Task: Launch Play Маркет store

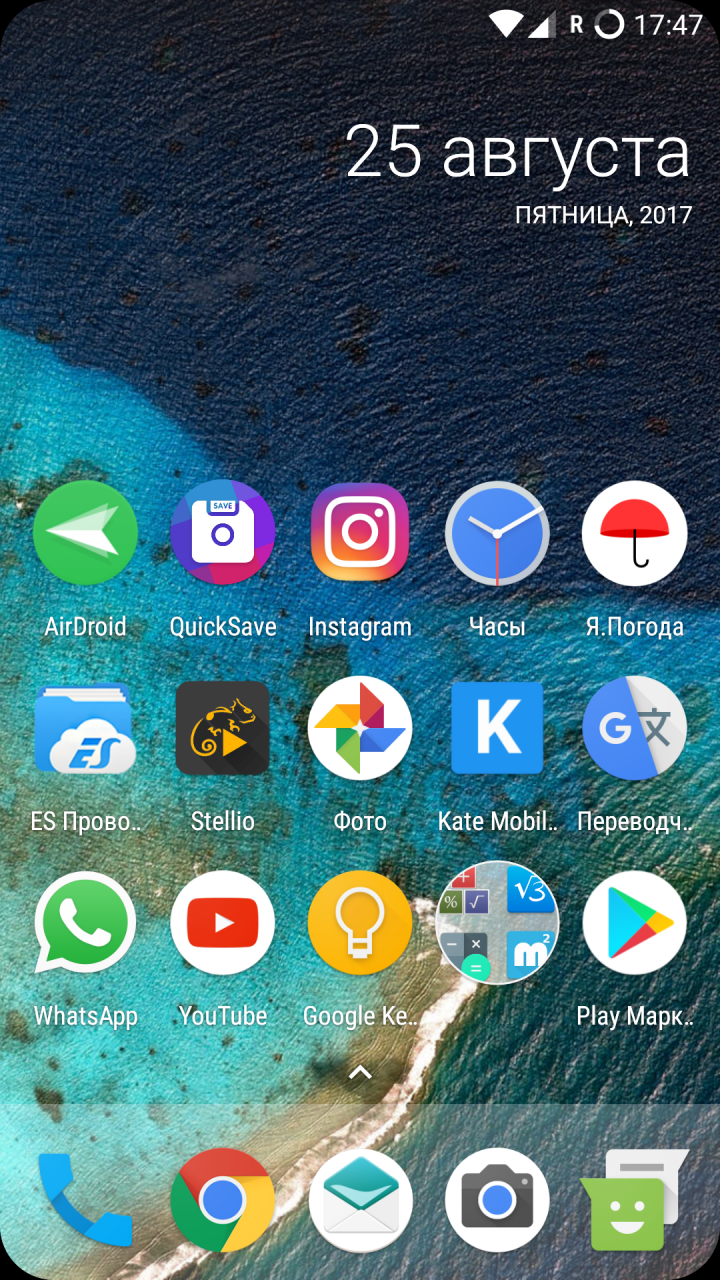Action: point(634,923)
